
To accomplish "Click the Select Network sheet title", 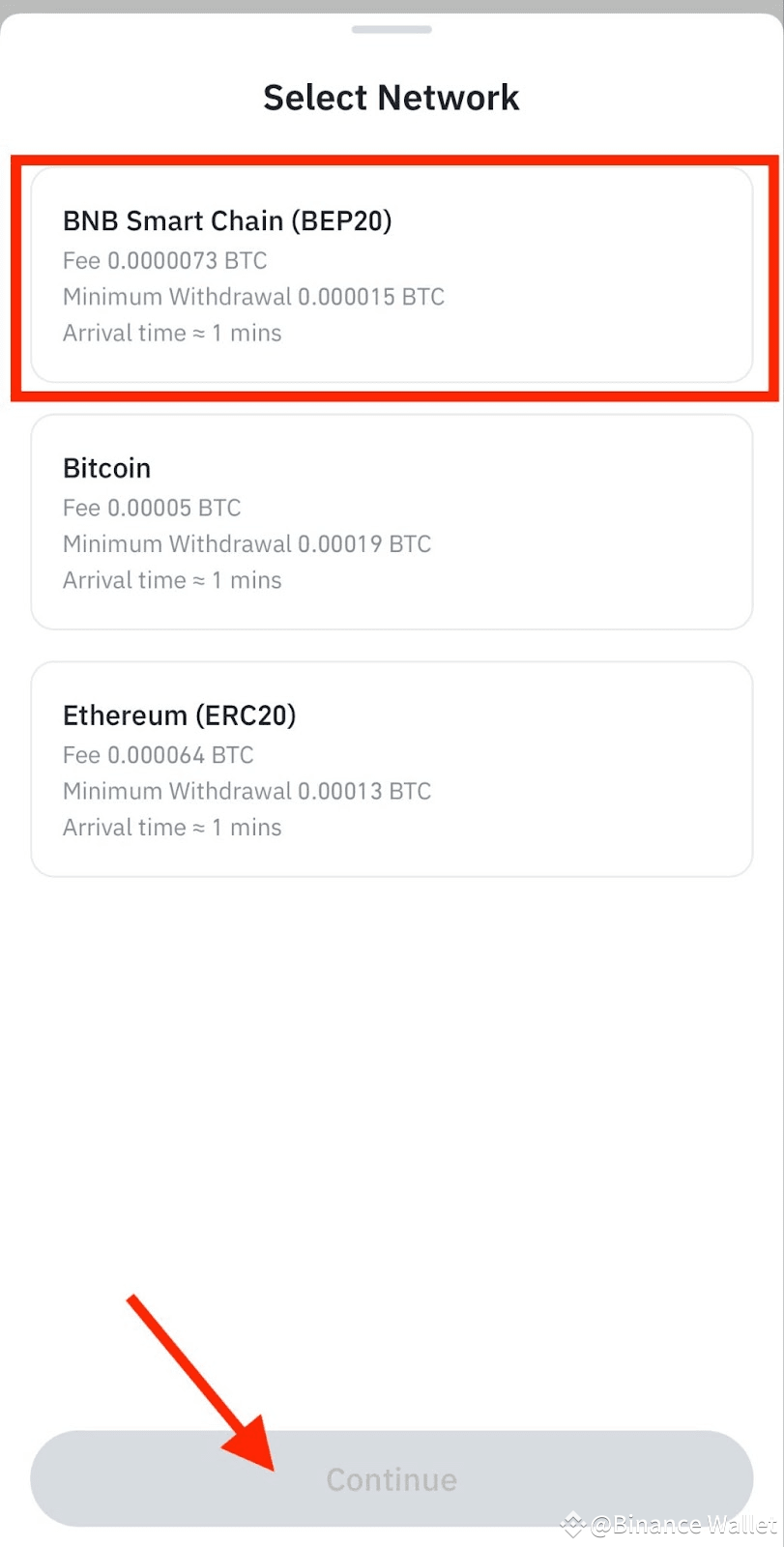I will [391, 97].
